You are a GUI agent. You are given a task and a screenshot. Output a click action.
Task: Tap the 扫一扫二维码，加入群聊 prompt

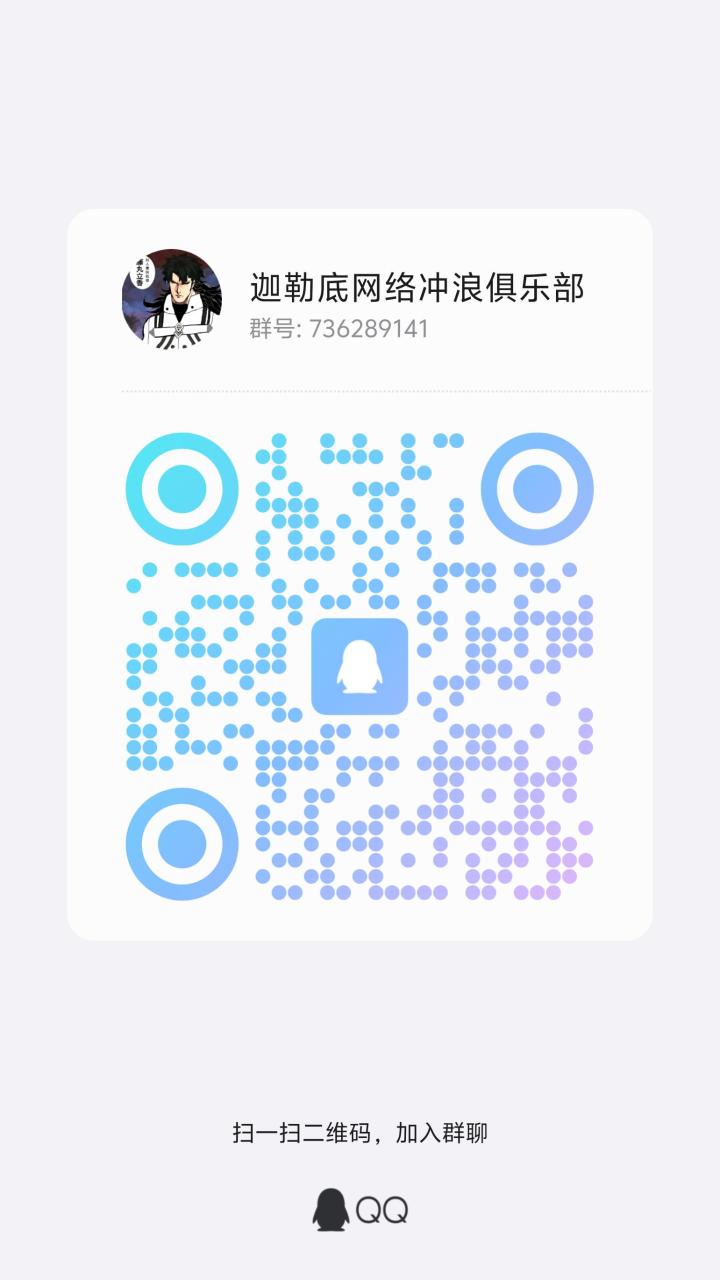pyautogui.click(x=360, y=1134)
